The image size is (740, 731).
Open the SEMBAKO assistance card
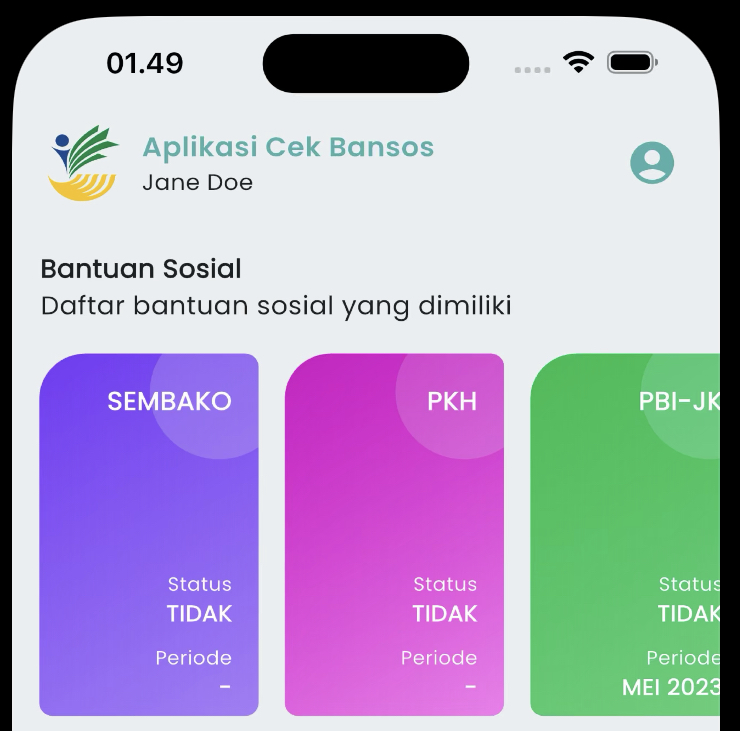pos(149,535)
